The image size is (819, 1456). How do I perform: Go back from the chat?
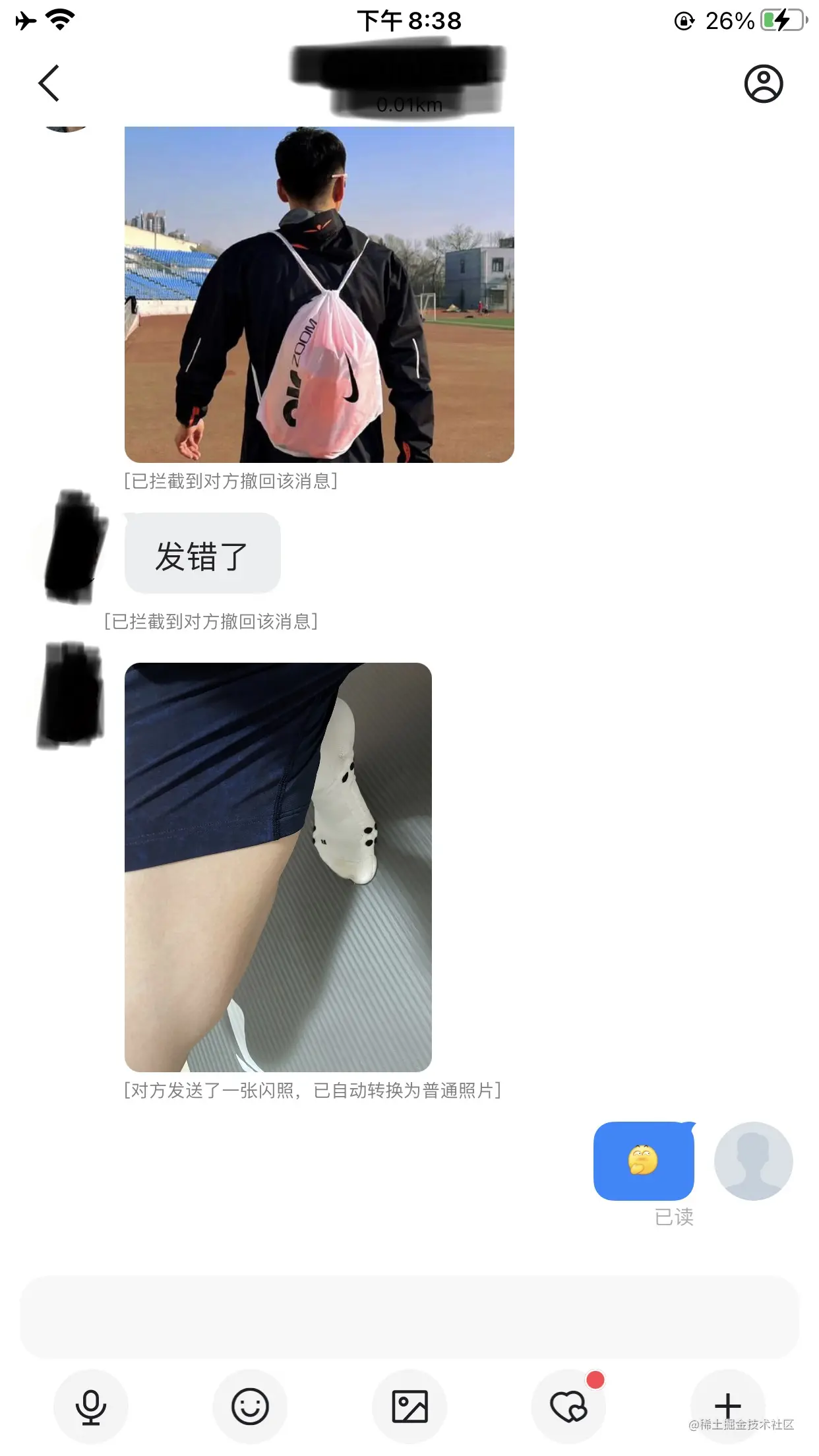[49, 83]
